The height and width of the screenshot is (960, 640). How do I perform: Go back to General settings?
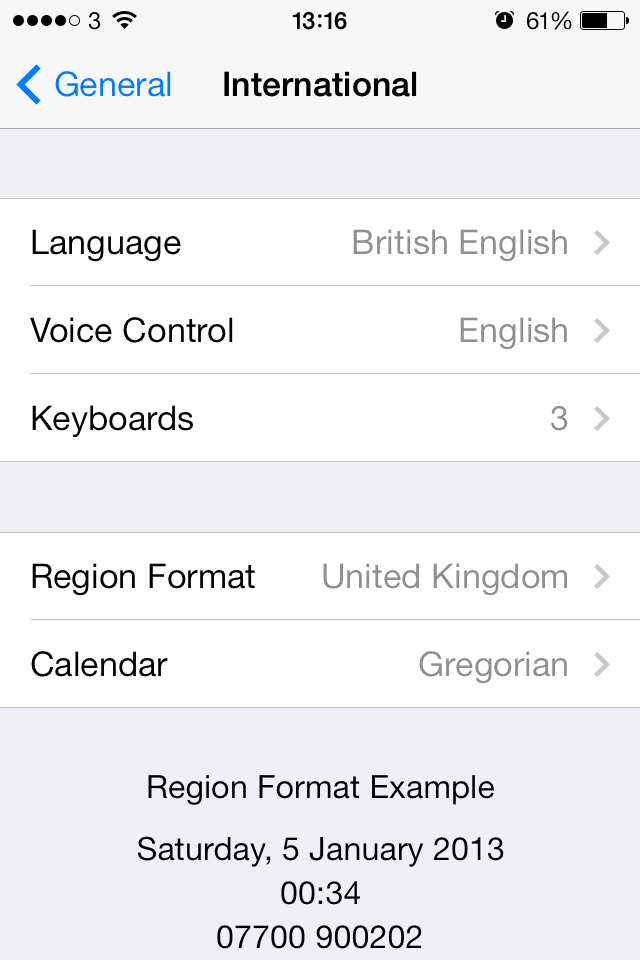coord(94,84)
